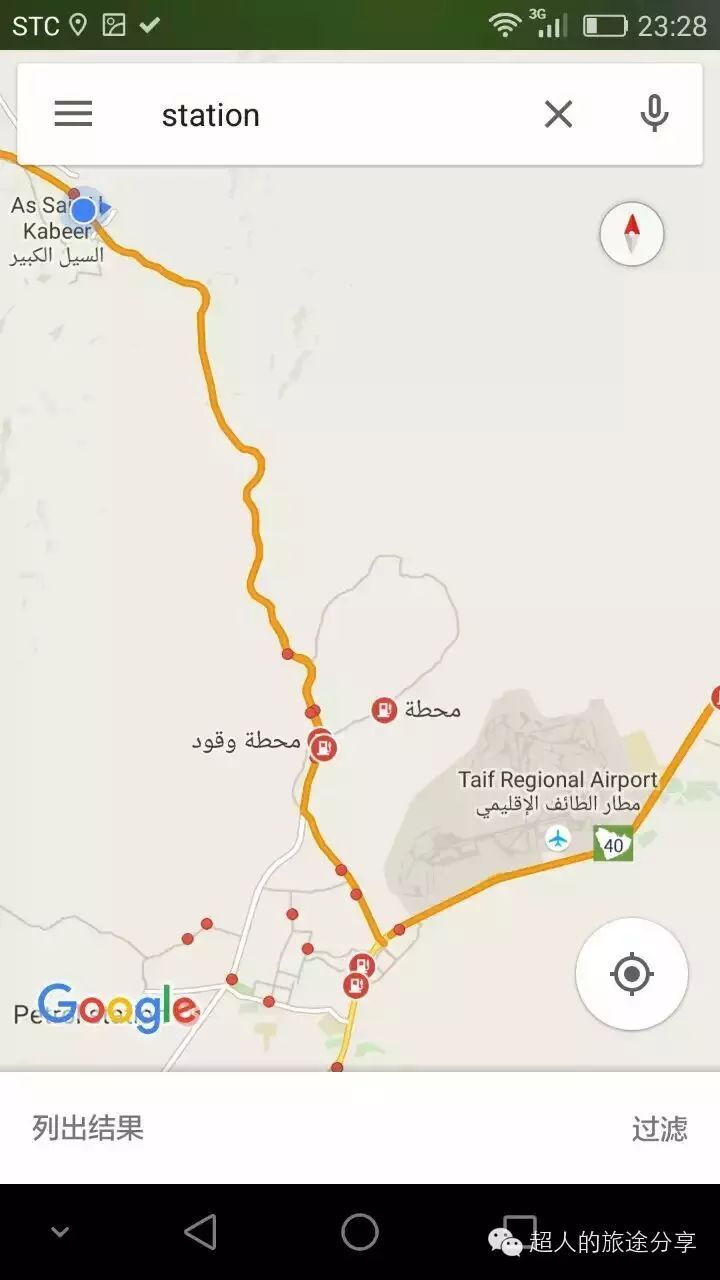
Task: Tap Taif Regional Airport icon
Action: click(x=558, y=838)
